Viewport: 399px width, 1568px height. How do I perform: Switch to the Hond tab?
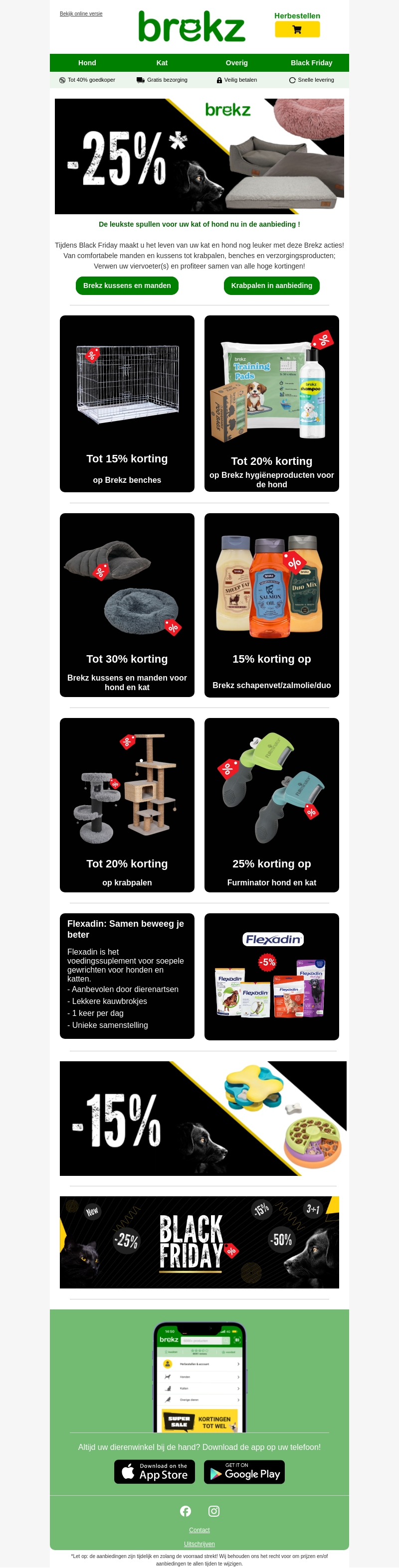87,63
